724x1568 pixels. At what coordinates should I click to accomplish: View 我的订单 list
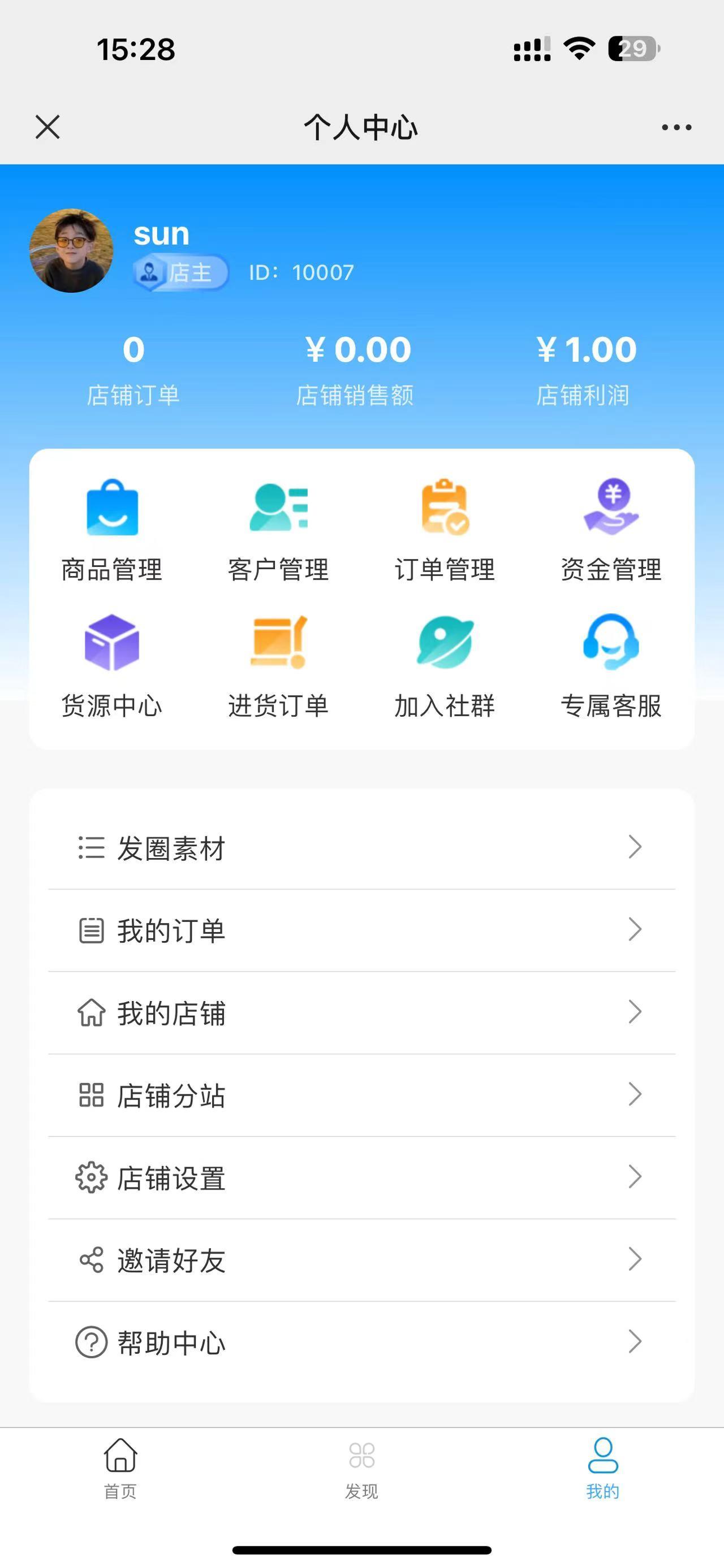[x=361, y=930]
